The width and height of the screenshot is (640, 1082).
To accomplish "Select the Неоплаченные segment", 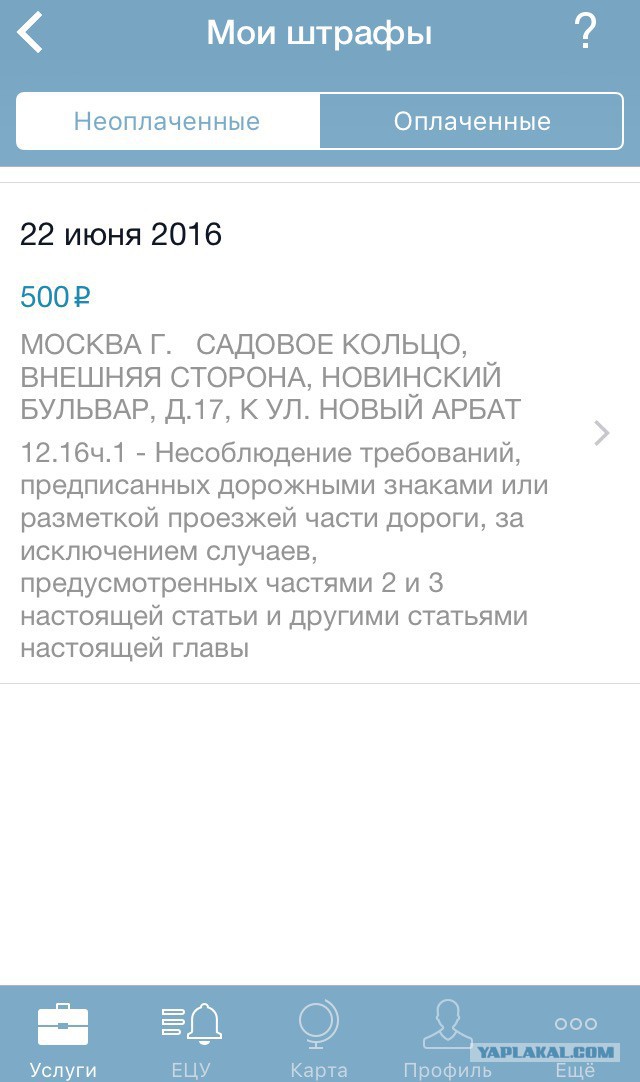I will coord(167,122).
